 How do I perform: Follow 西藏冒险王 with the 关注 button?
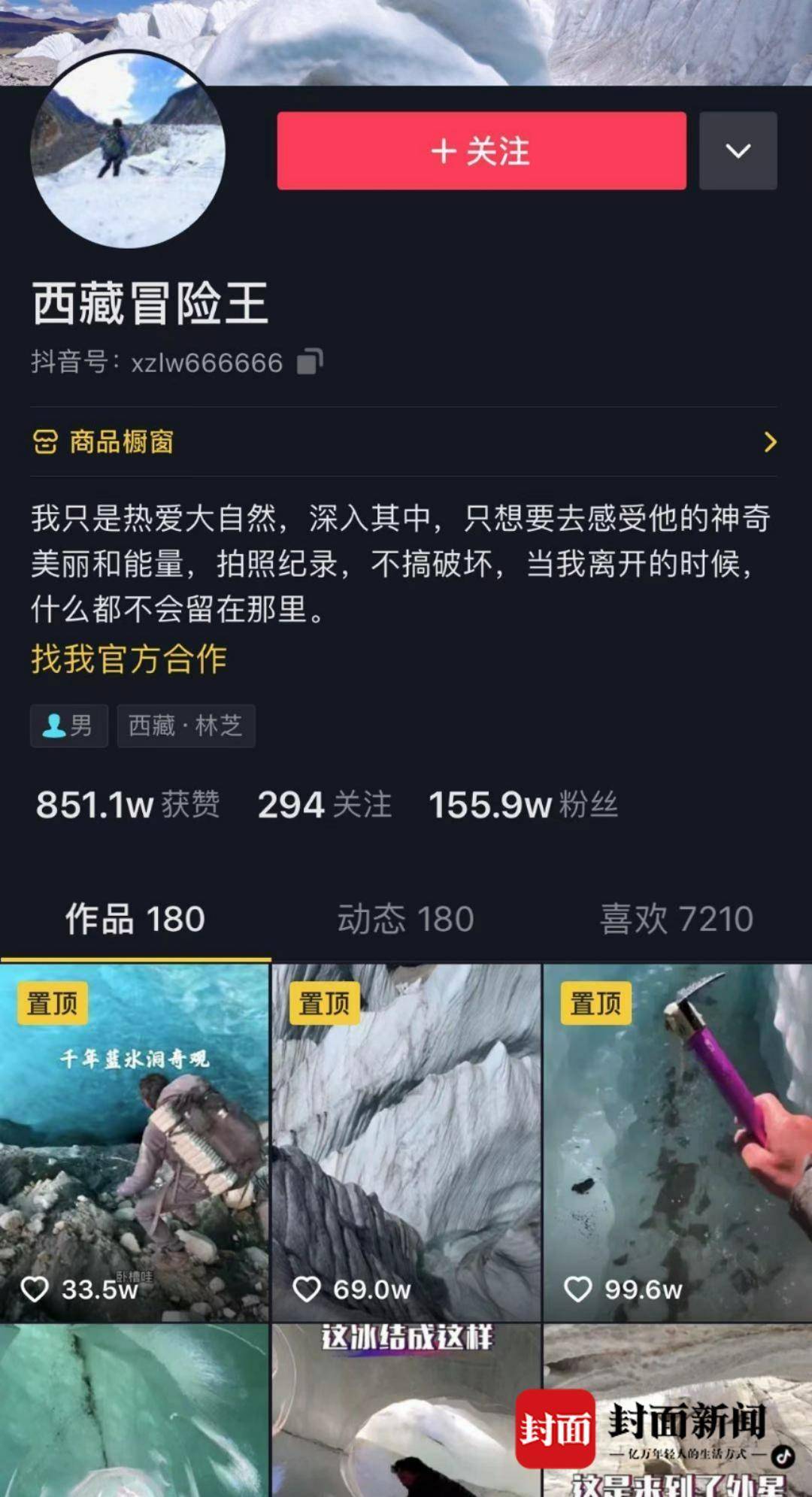click(481, 150)
